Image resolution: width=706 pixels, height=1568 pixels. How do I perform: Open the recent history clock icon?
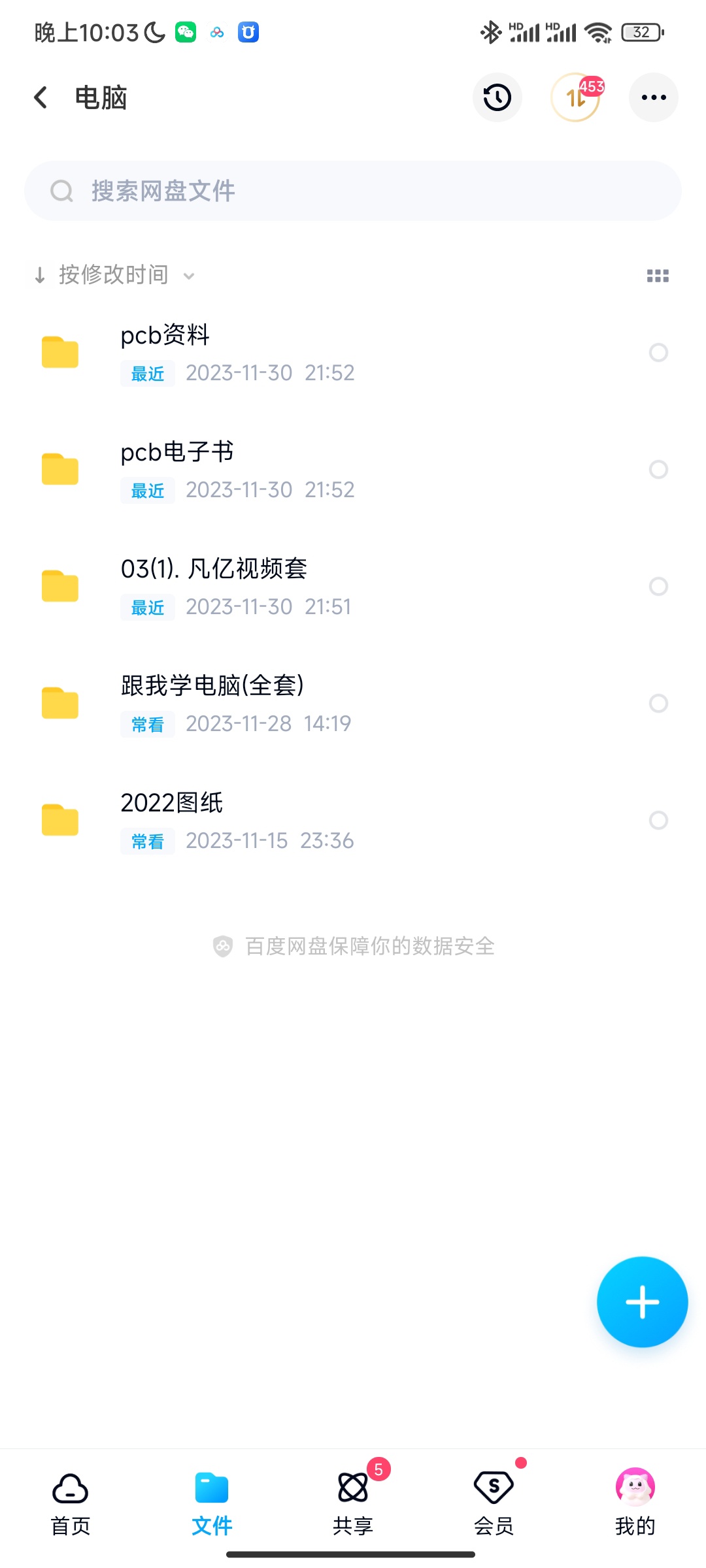pos(497,98)
